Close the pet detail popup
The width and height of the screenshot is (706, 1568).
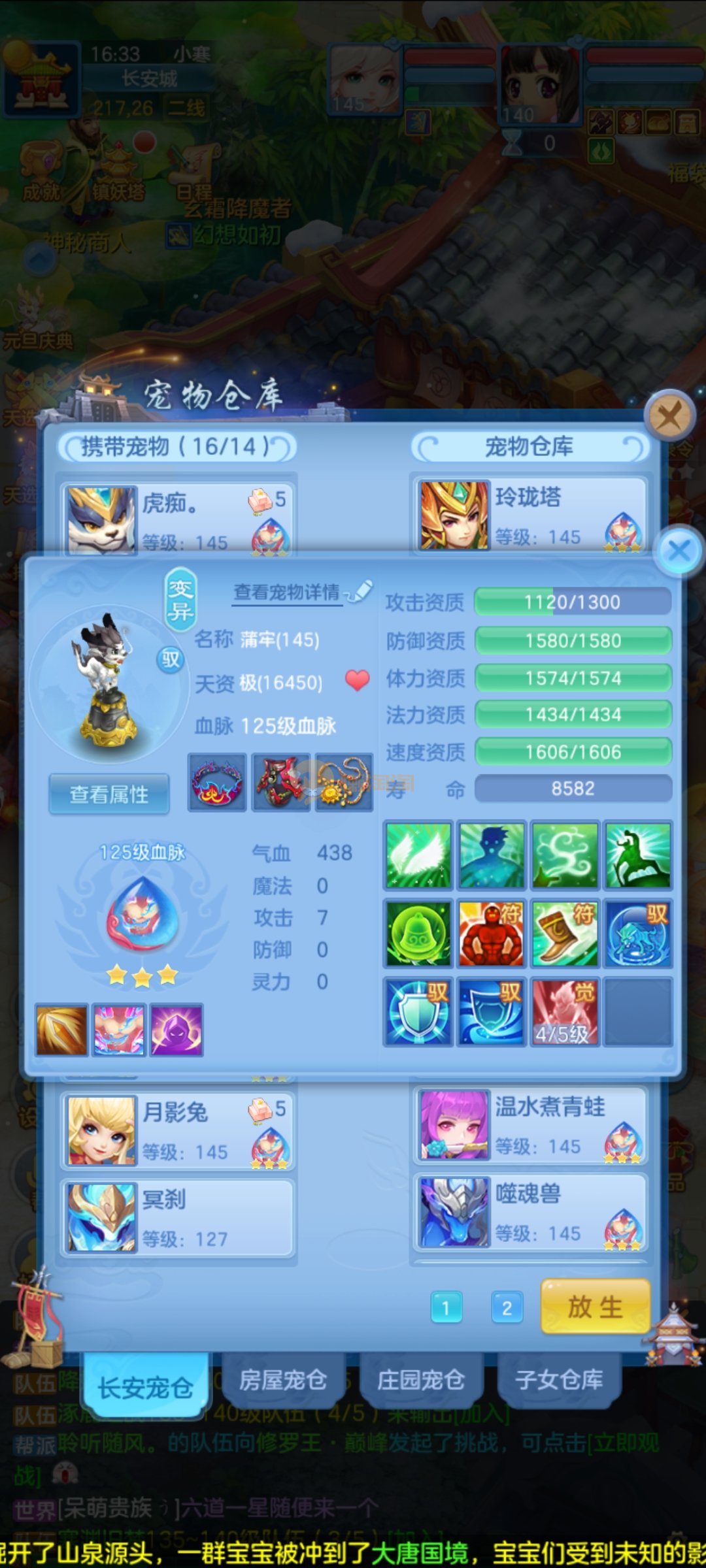click(680, 550)
